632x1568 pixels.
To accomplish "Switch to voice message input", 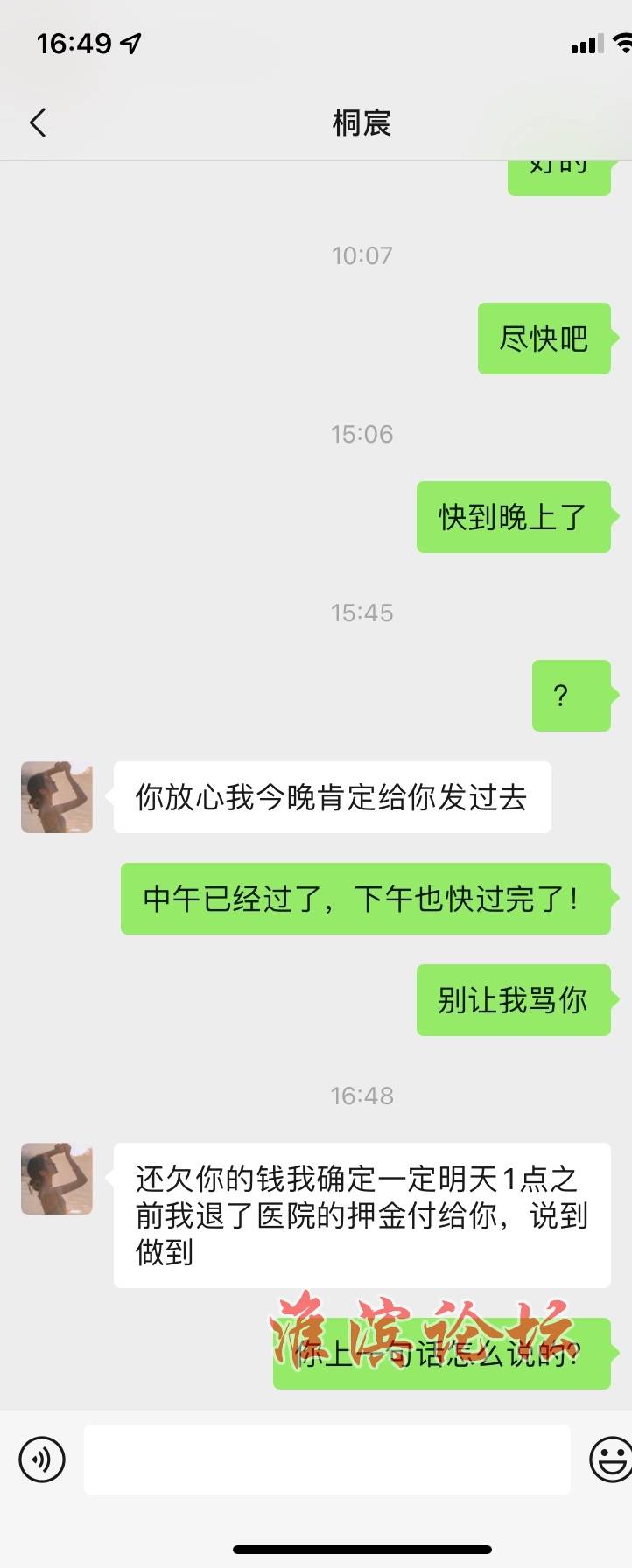I will click(42, 1459).
